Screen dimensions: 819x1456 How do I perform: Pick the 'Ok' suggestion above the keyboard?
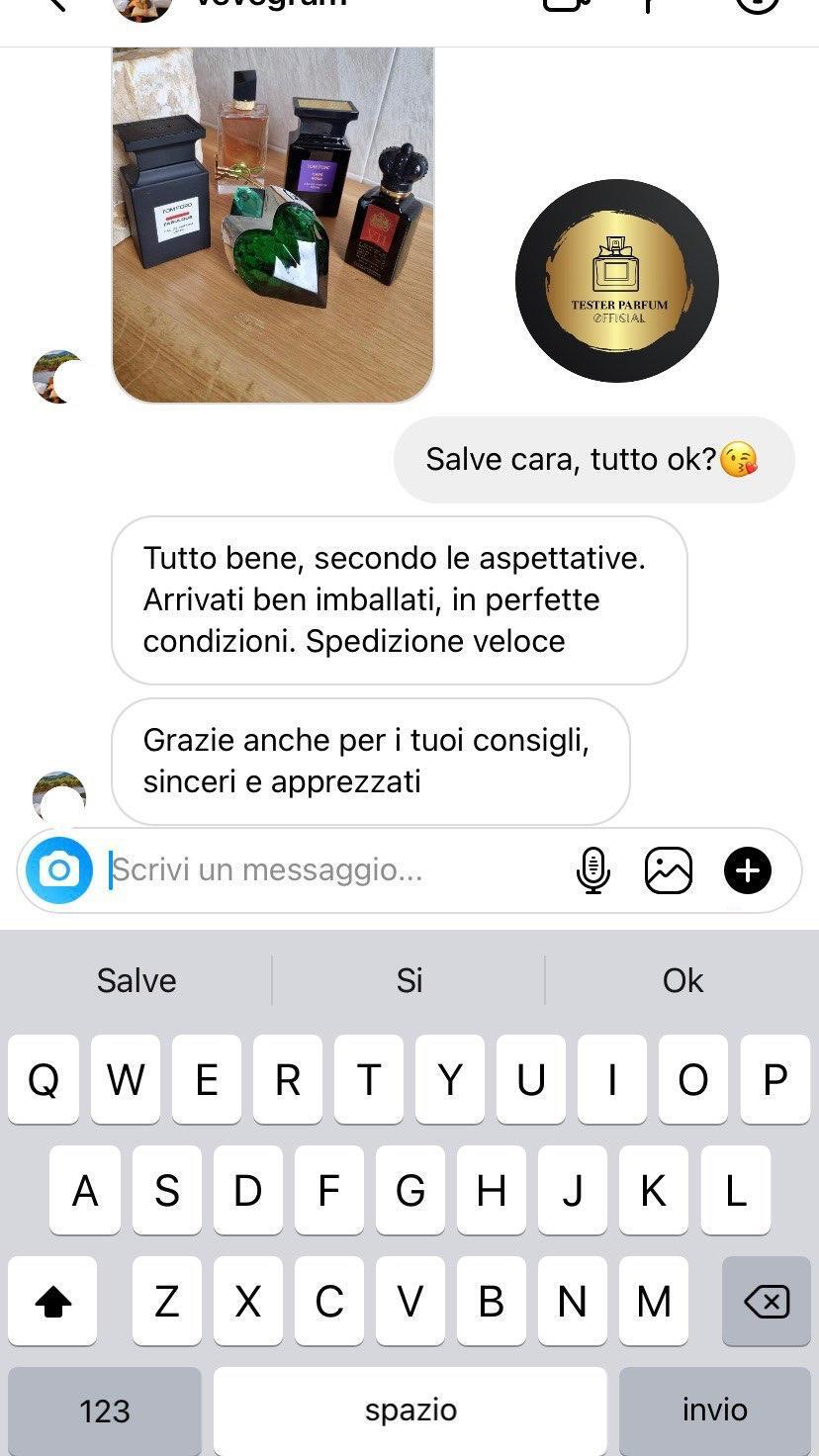682,980
